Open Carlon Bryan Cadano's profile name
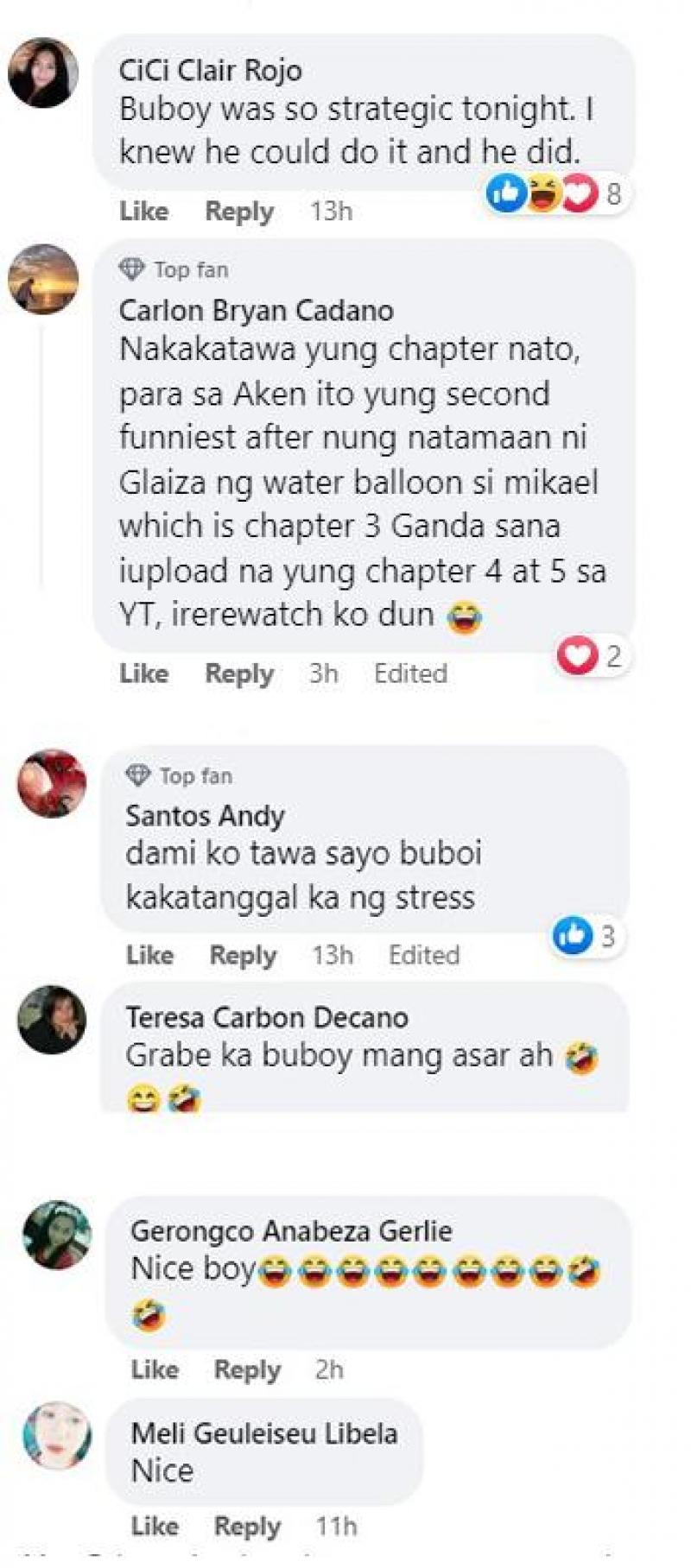This screenshot has height=1568, width=691. (256, 310)
